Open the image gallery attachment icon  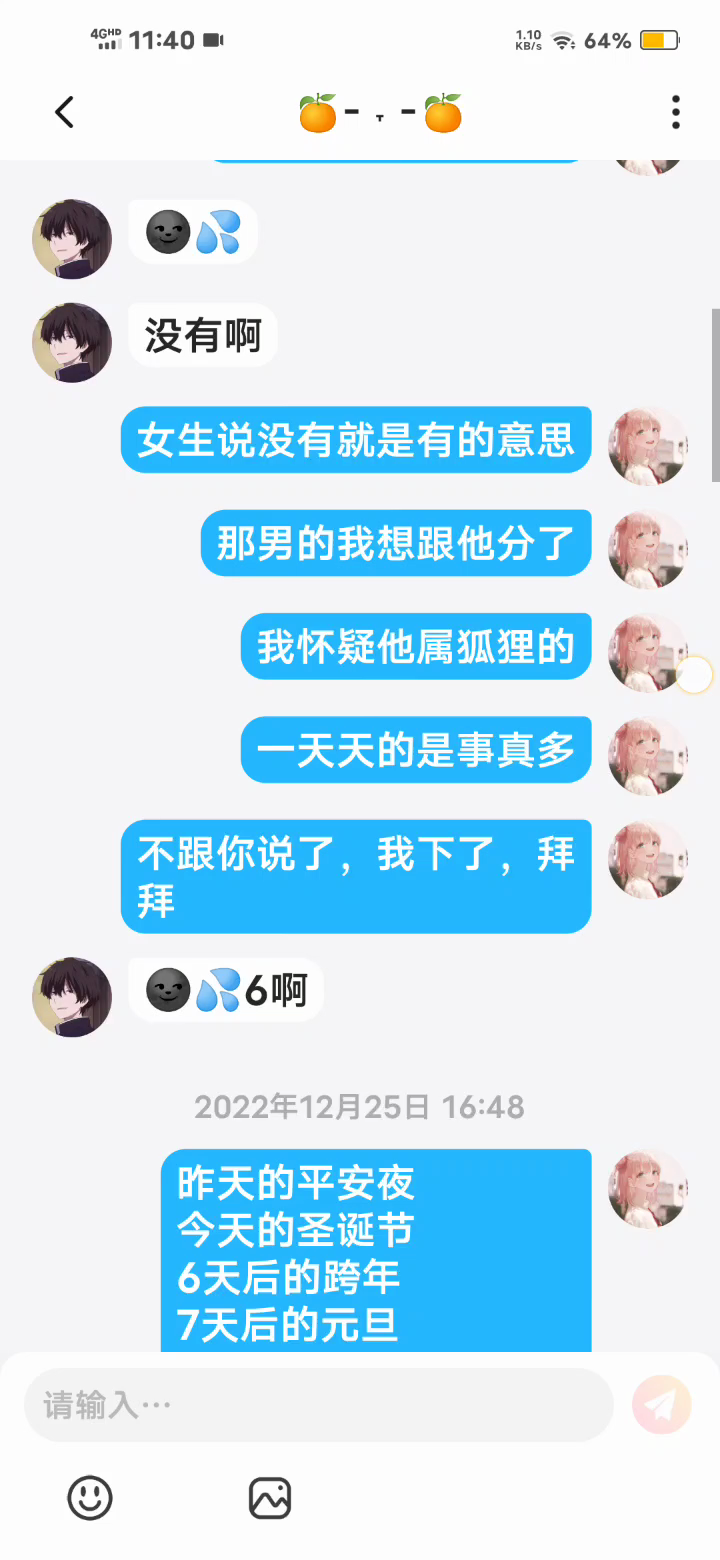point(270,1498)
